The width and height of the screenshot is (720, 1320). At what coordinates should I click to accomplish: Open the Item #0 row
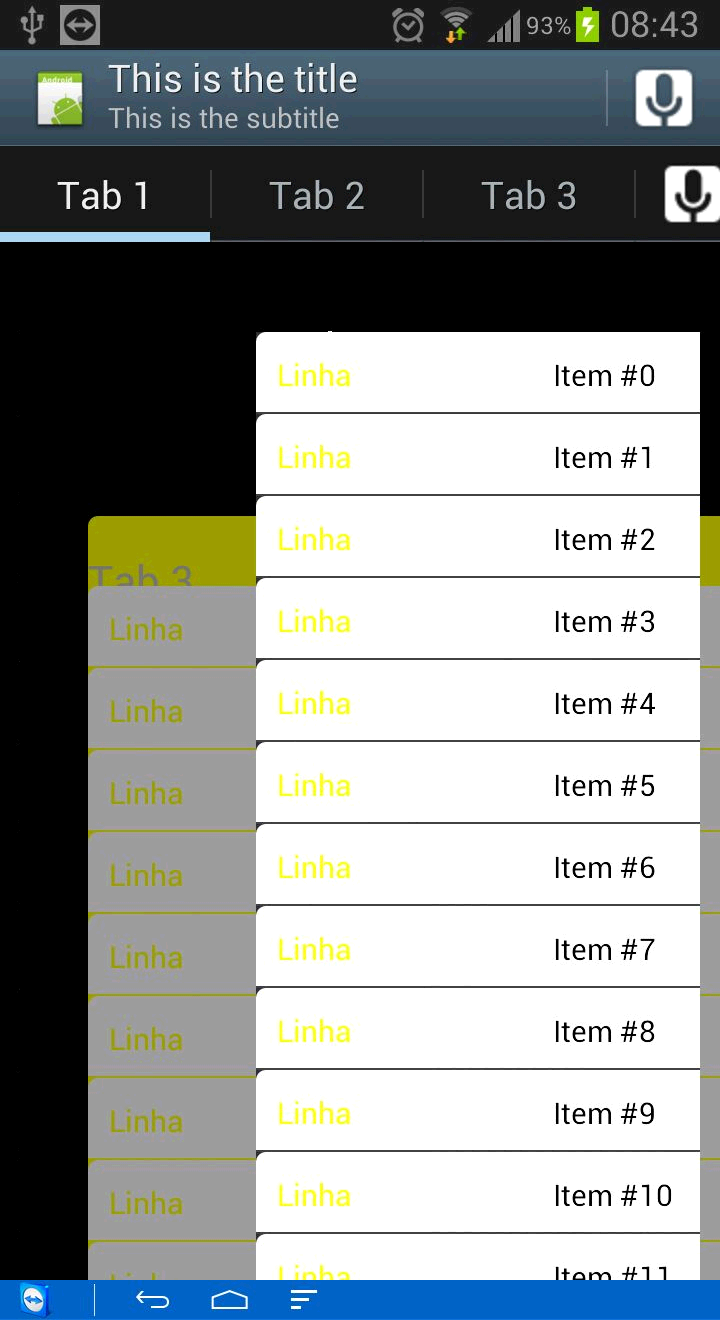point(478,376)
